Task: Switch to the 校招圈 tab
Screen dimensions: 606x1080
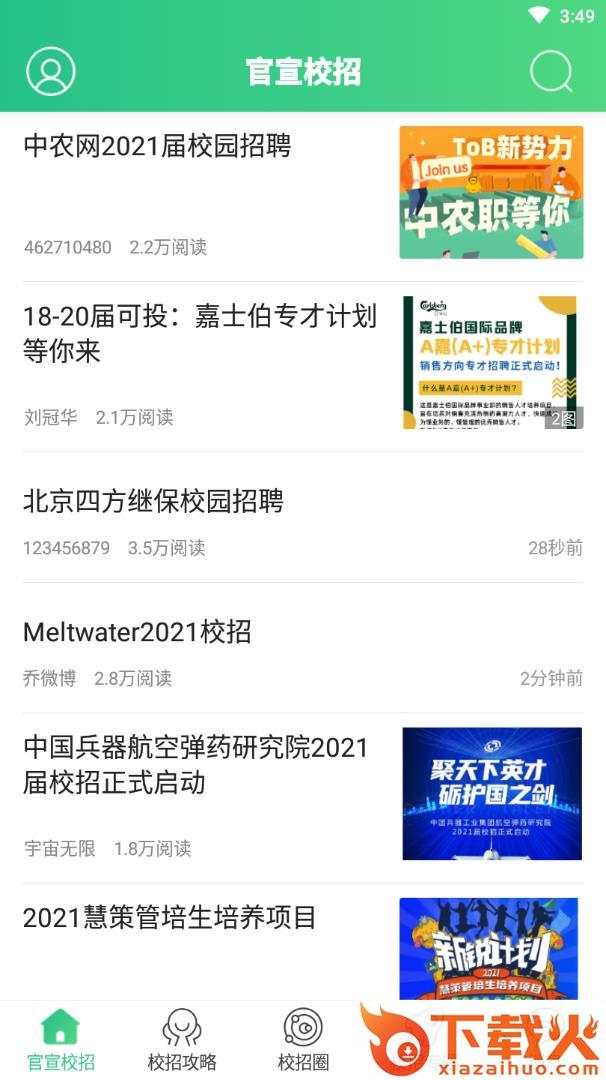Action: pyautogui.click(x=303, y=1040)
